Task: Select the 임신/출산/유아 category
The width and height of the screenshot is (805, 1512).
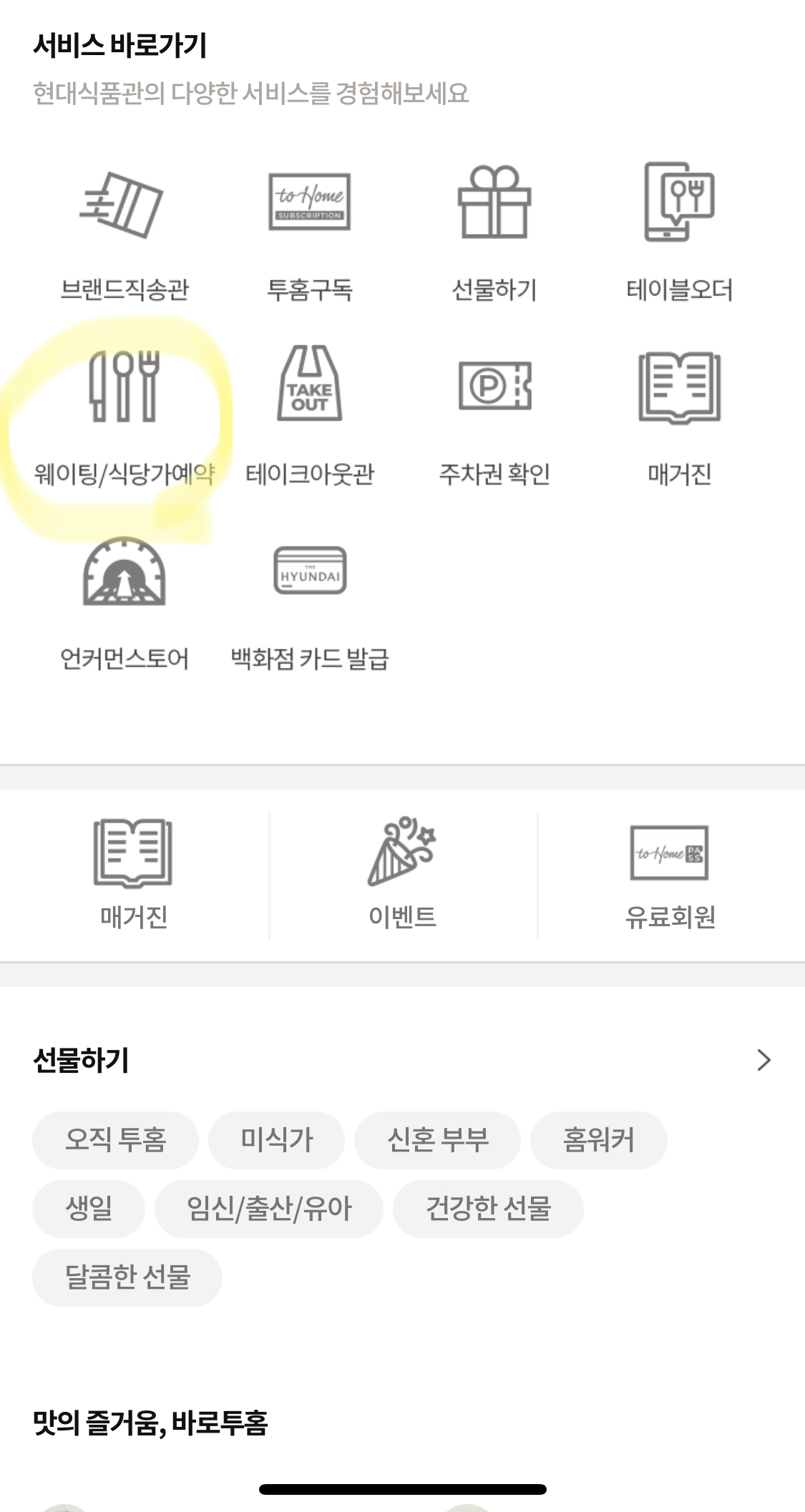Action: pyautogui.click(x=270, y=1207)
